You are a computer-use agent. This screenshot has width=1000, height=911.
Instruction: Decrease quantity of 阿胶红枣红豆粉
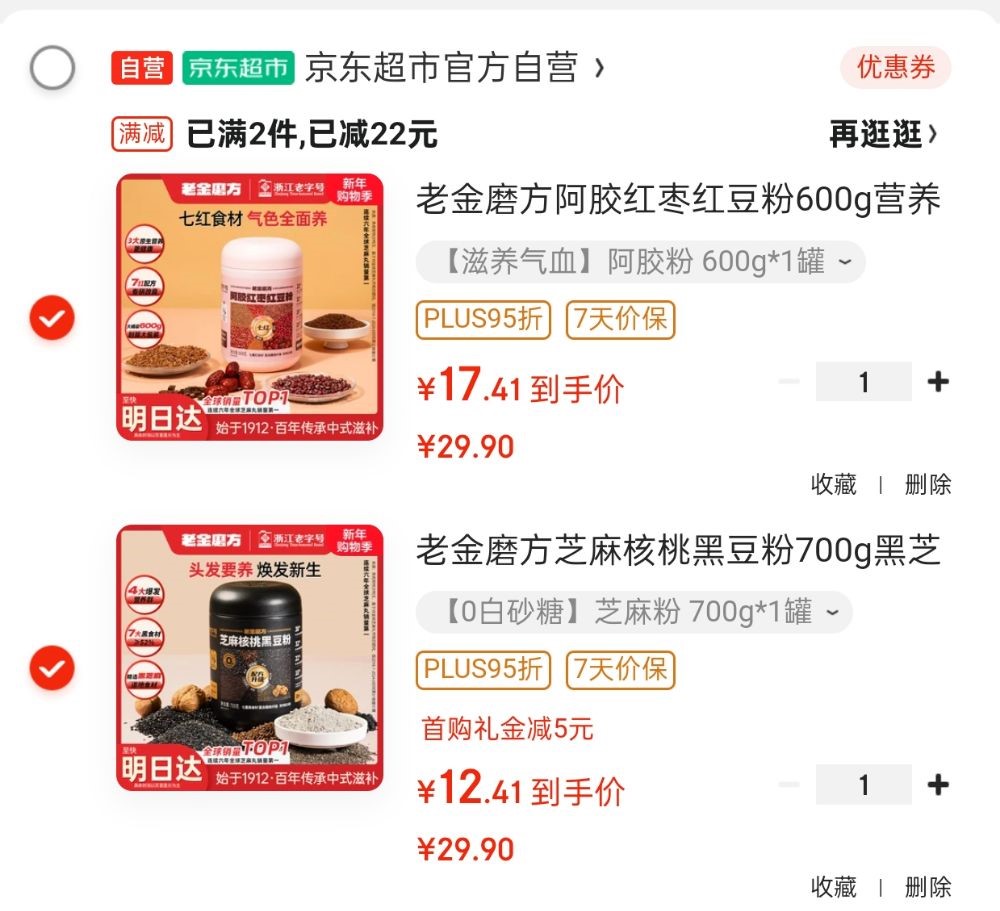tap(789, 382)
